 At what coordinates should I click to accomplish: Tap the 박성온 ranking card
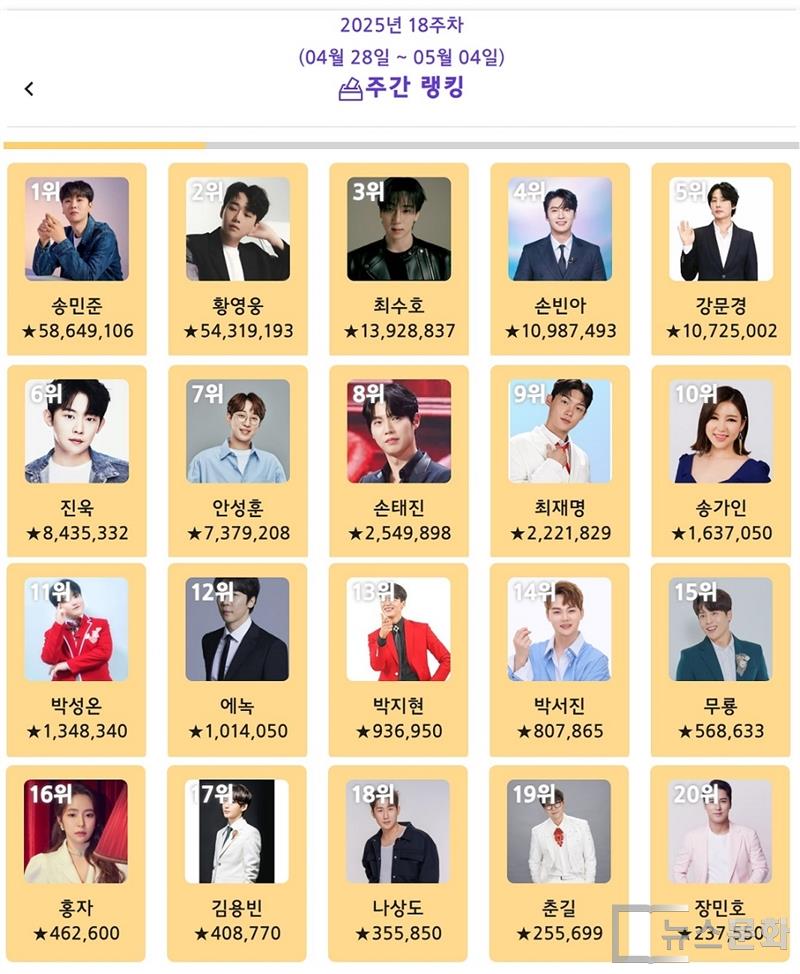point(77,659)
